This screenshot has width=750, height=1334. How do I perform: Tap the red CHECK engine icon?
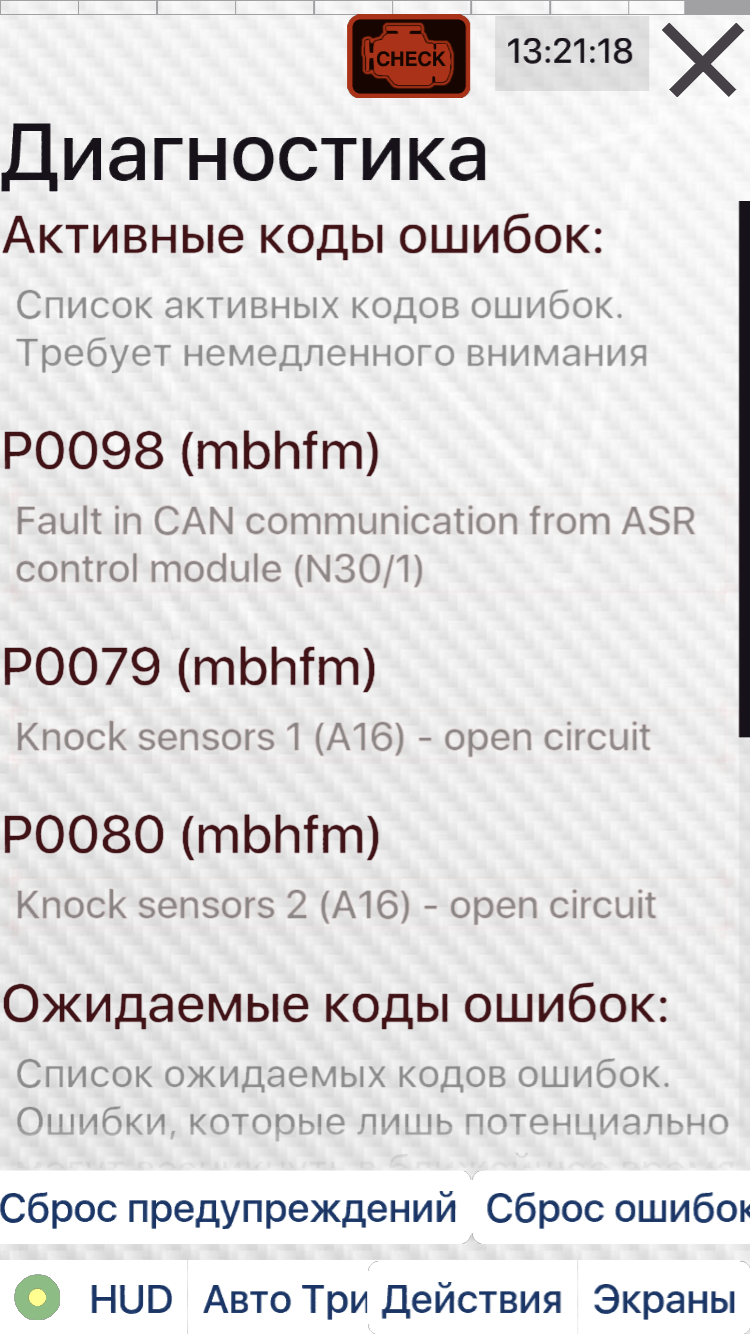click(x=409, y=57)
